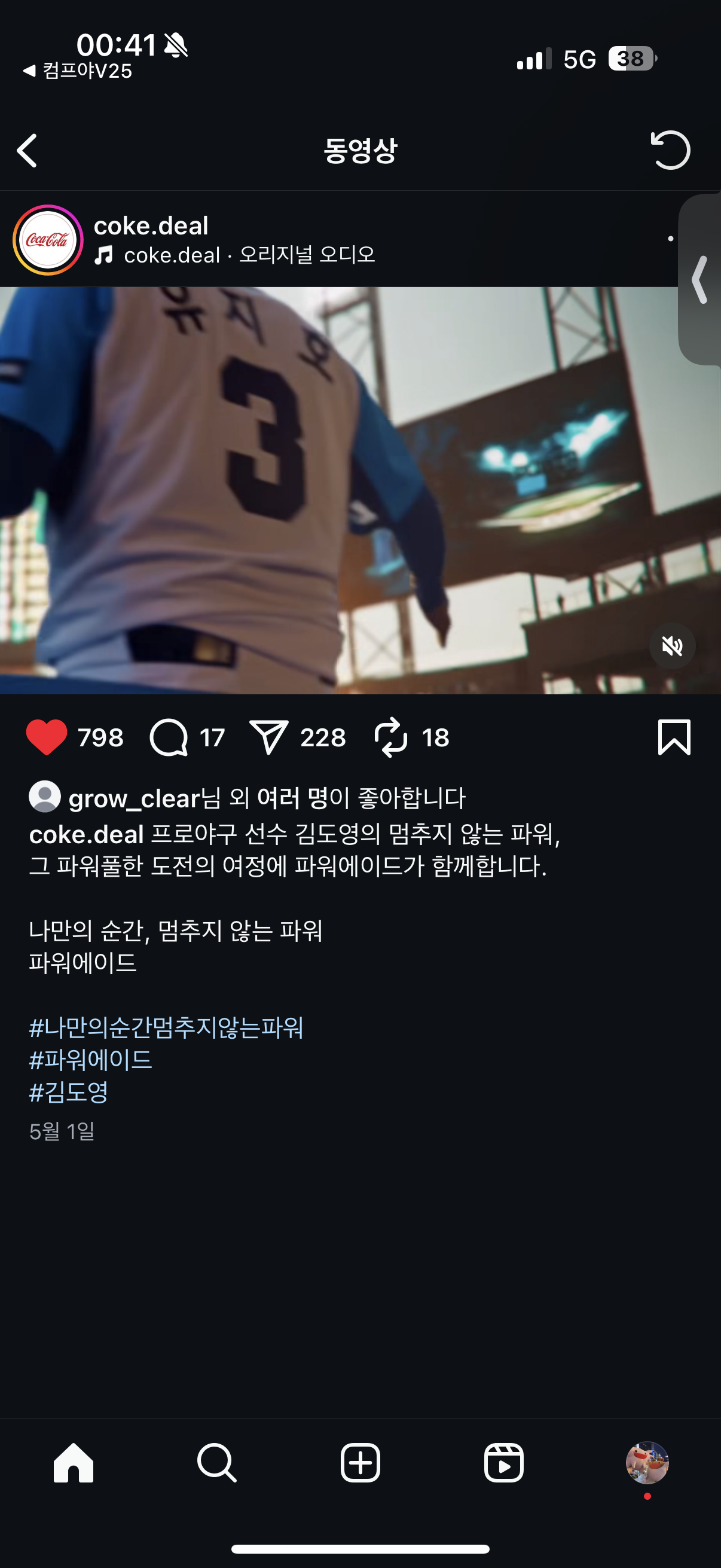Open hashtag #김도영
The width and height of the screenshot is (721, 1568).
[69, 1092]
